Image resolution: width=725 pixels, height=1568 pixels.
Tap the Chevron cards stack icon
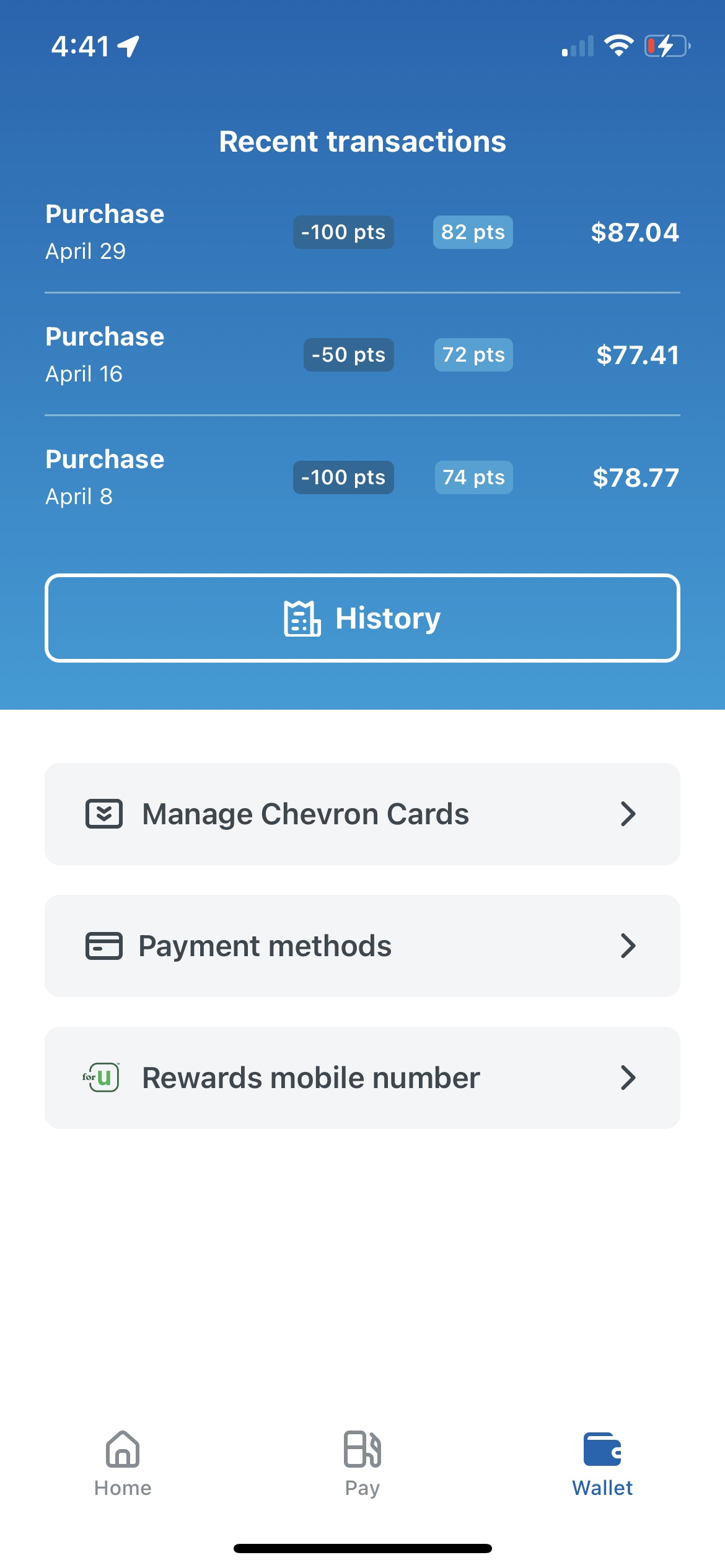point(104,814)
